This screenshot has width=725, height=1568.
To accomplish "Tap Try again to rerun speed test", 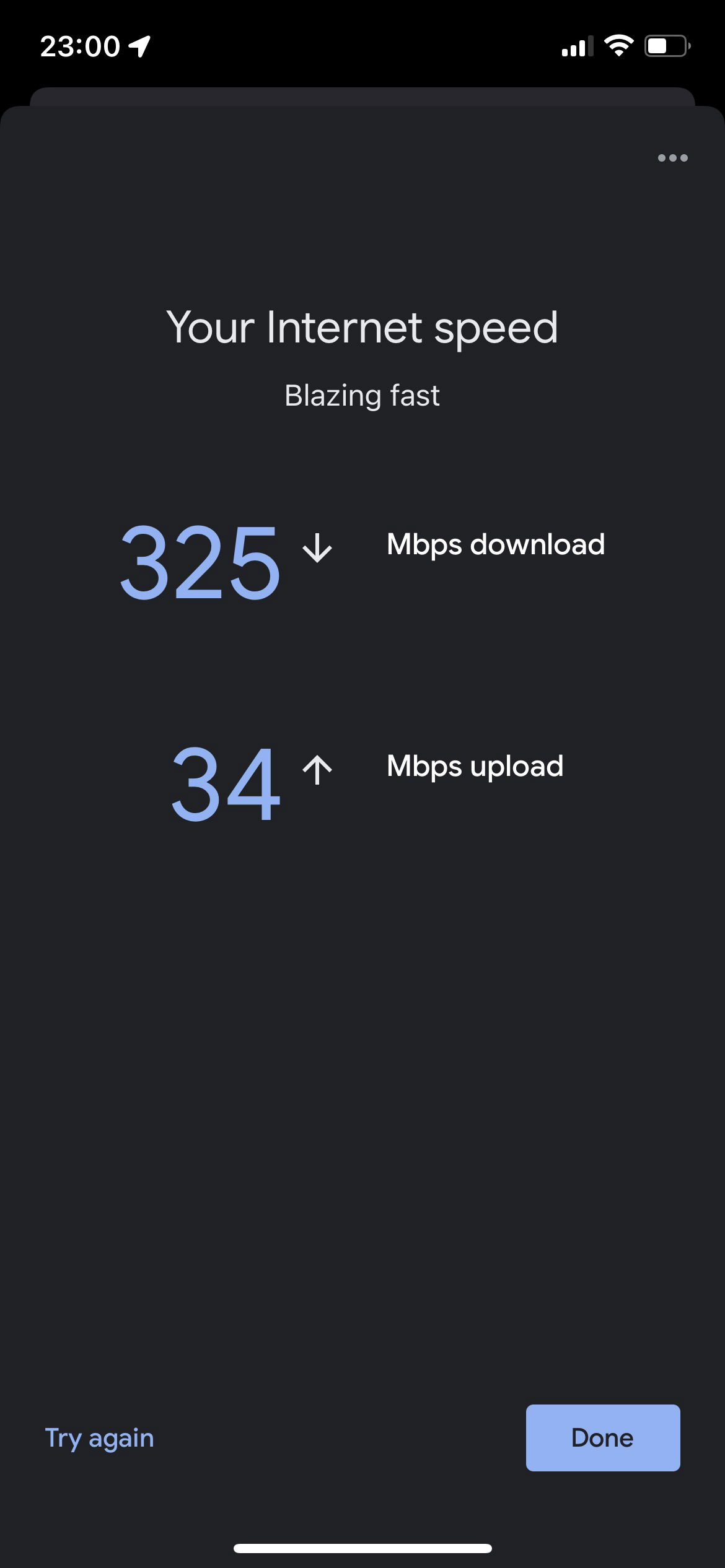I will (99, 1438).
